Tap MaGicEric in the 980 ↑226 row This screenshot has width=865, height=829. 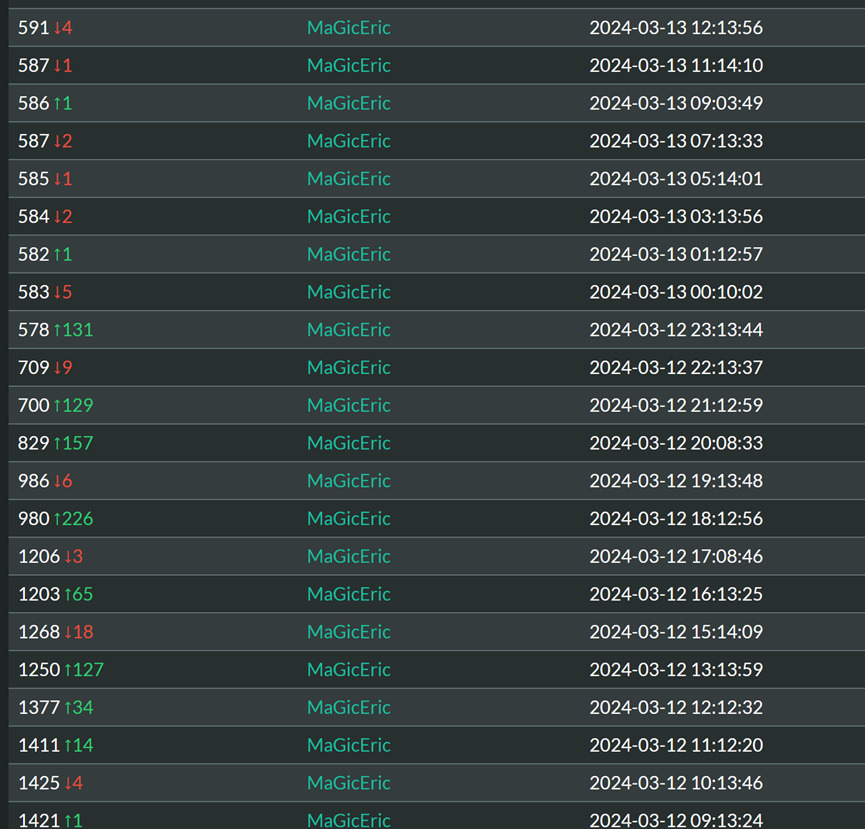point(348,518)
